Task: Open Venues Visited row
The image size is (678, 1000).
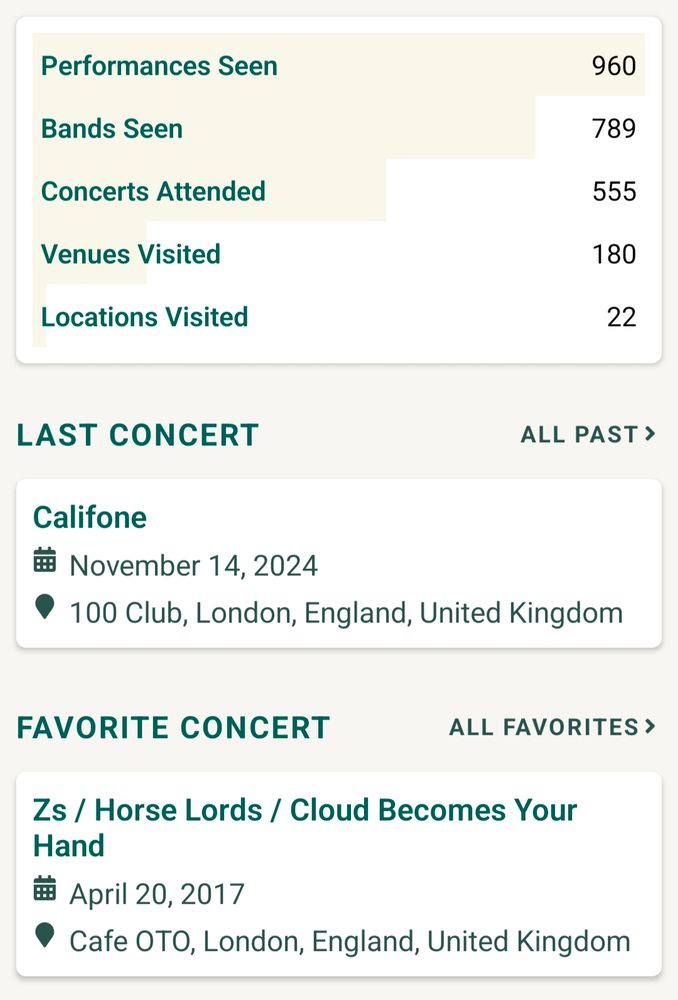Action: 339,253
